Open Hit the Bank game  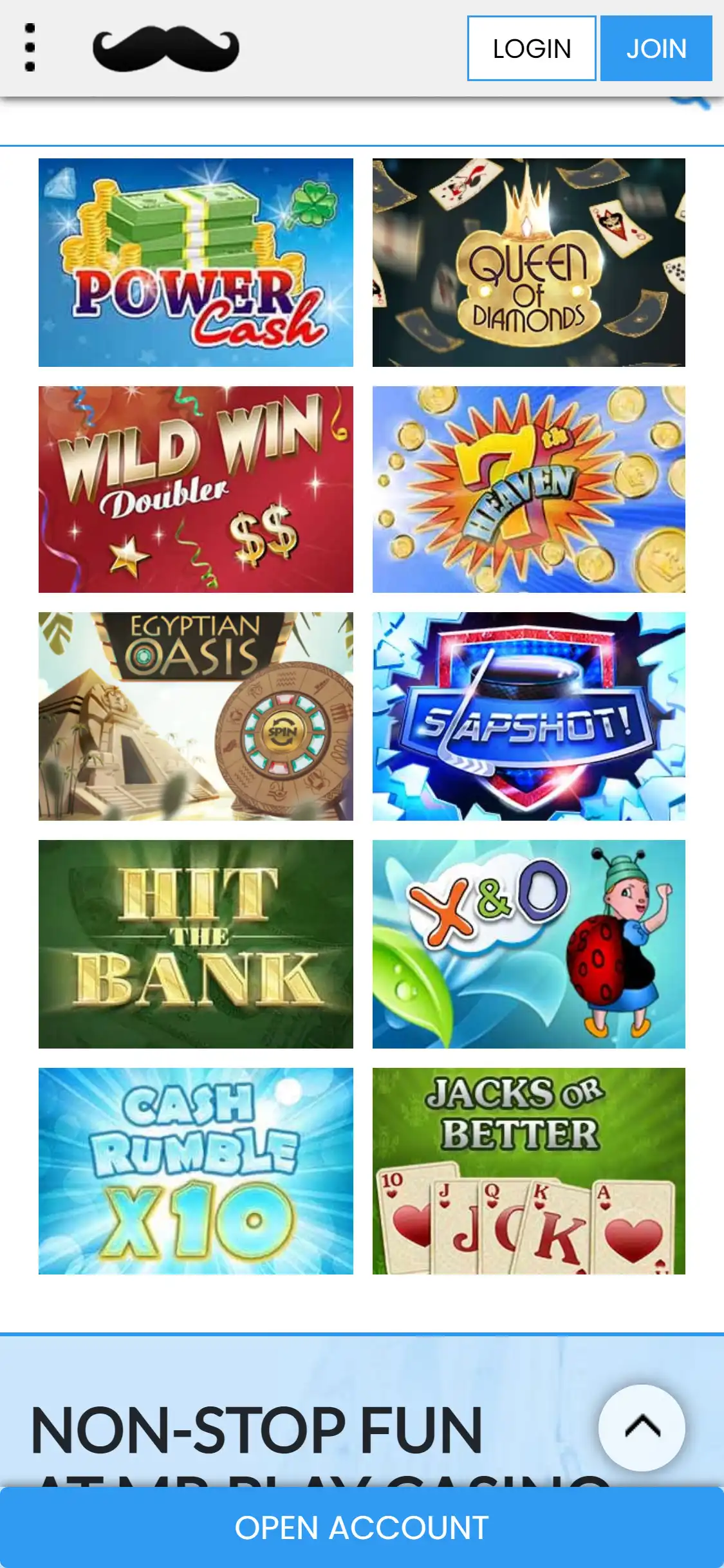click(196, 944)
